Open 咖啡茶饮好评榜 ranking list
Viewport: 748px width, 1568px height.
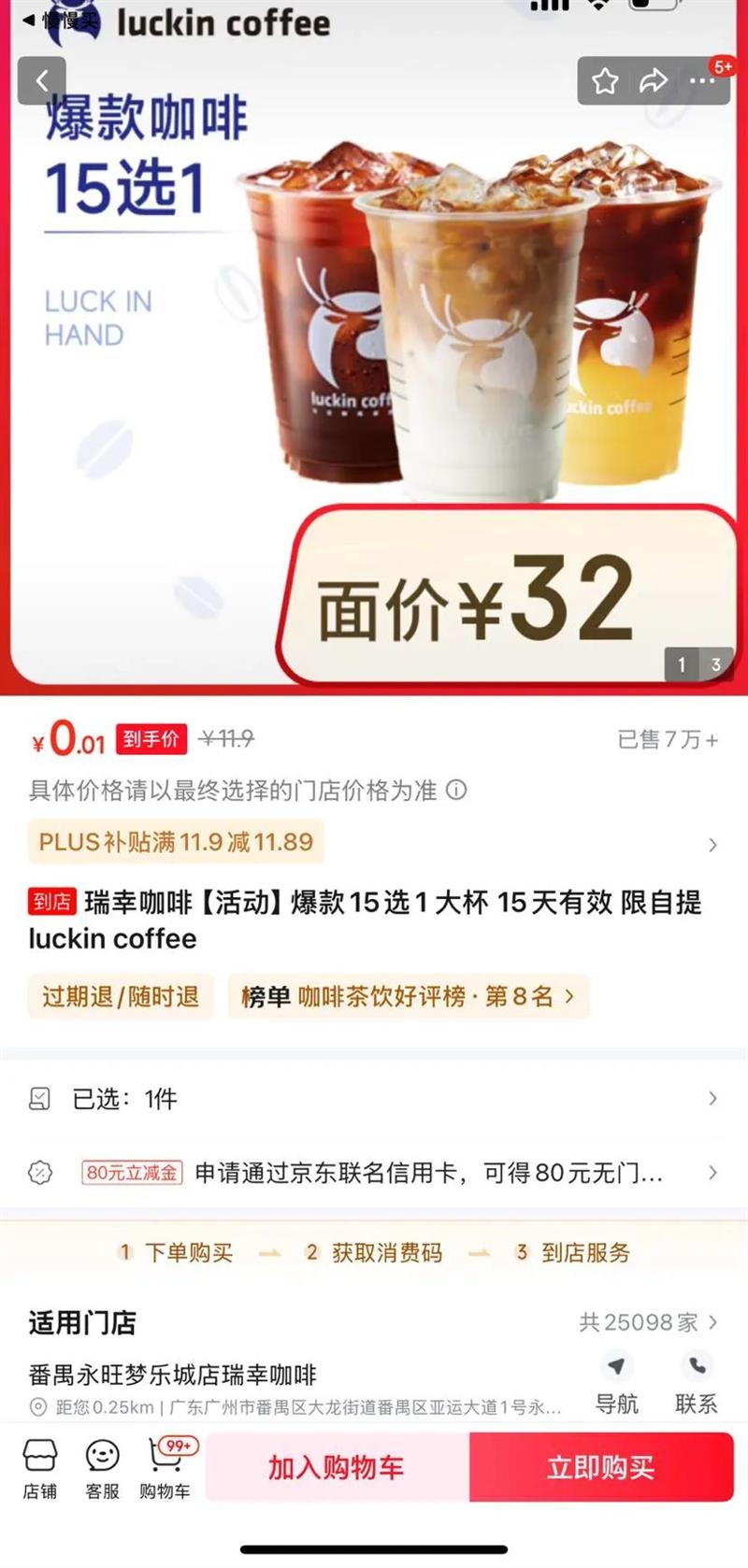(x=409, y=996)
